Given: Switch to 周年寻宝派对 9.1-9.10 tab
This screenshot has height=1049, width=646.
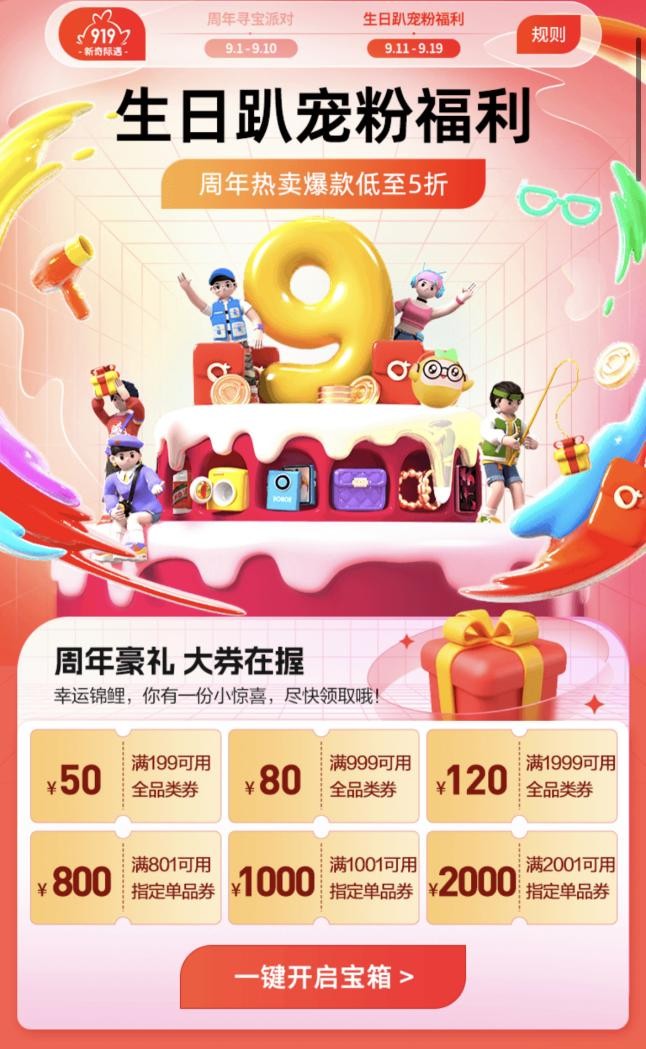Looking at the screenshot, I should click(x=251, y=34).
